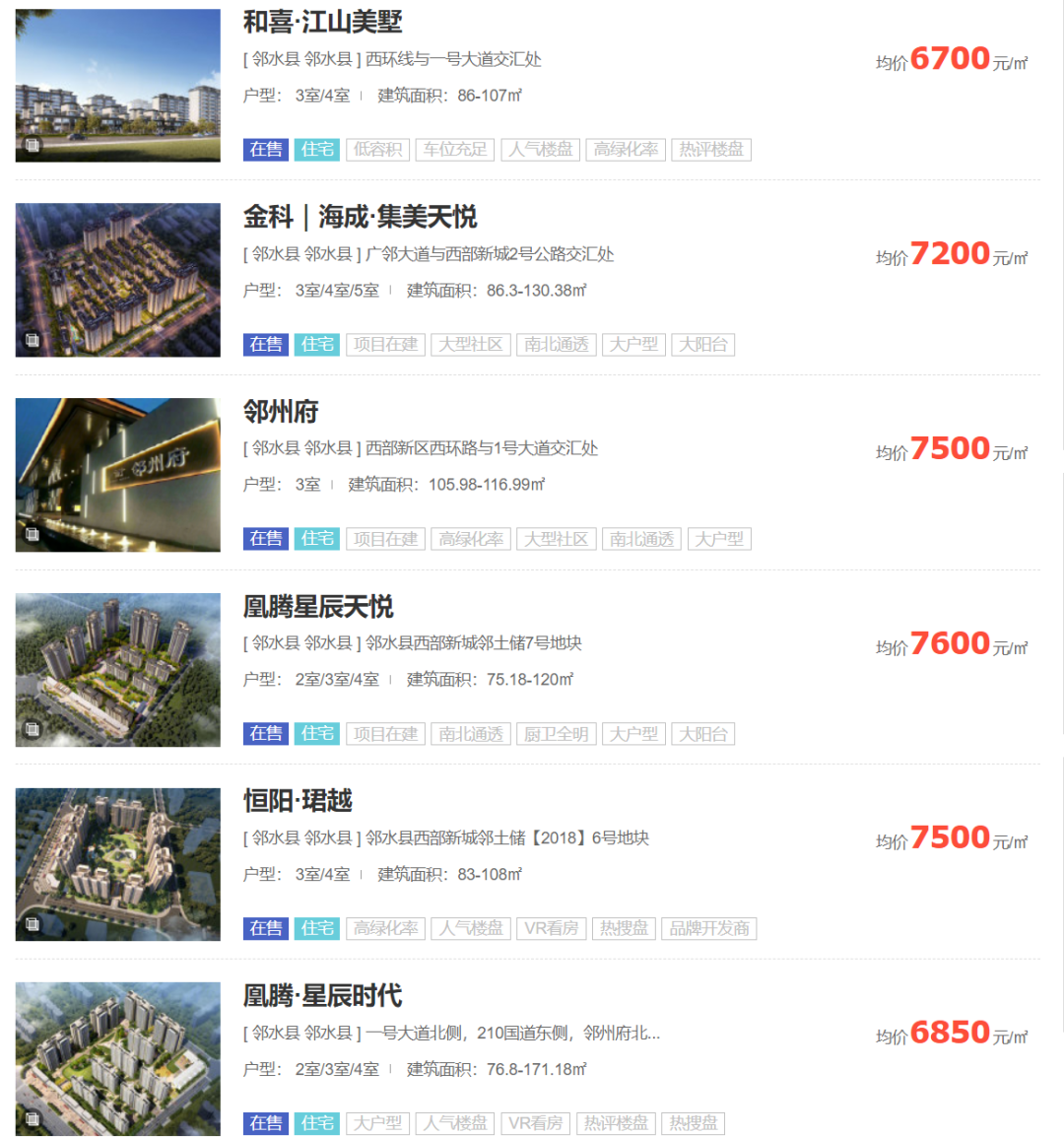Image resolution: width=1064 pixels, height=1137 pixels.
Task: Open the 邻州府 listing
Action: [x=281, y=412]
